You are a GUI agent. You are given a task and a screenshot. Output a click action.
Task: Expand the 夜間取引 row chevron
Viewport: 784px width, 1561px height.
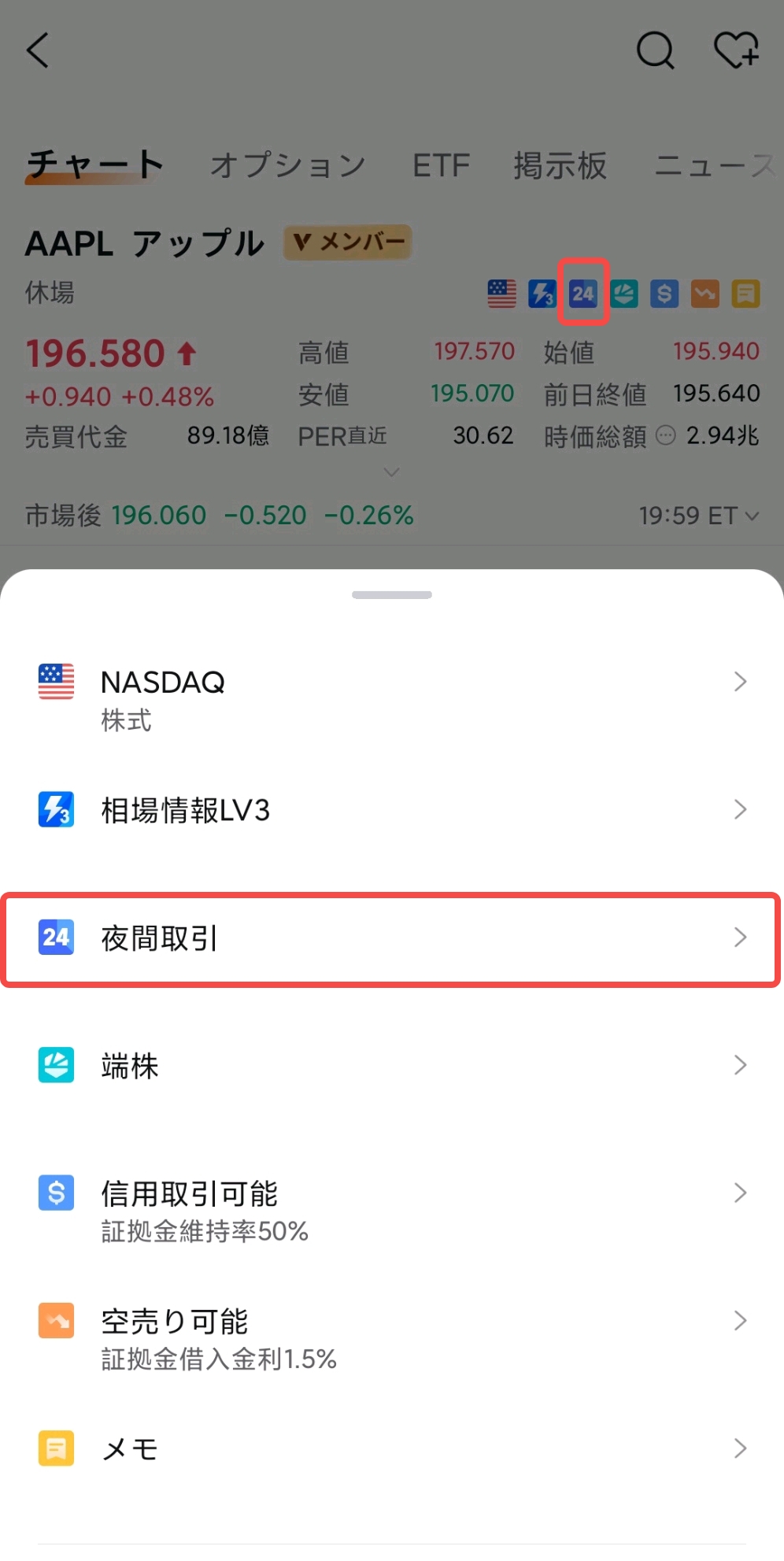point(741,938)
